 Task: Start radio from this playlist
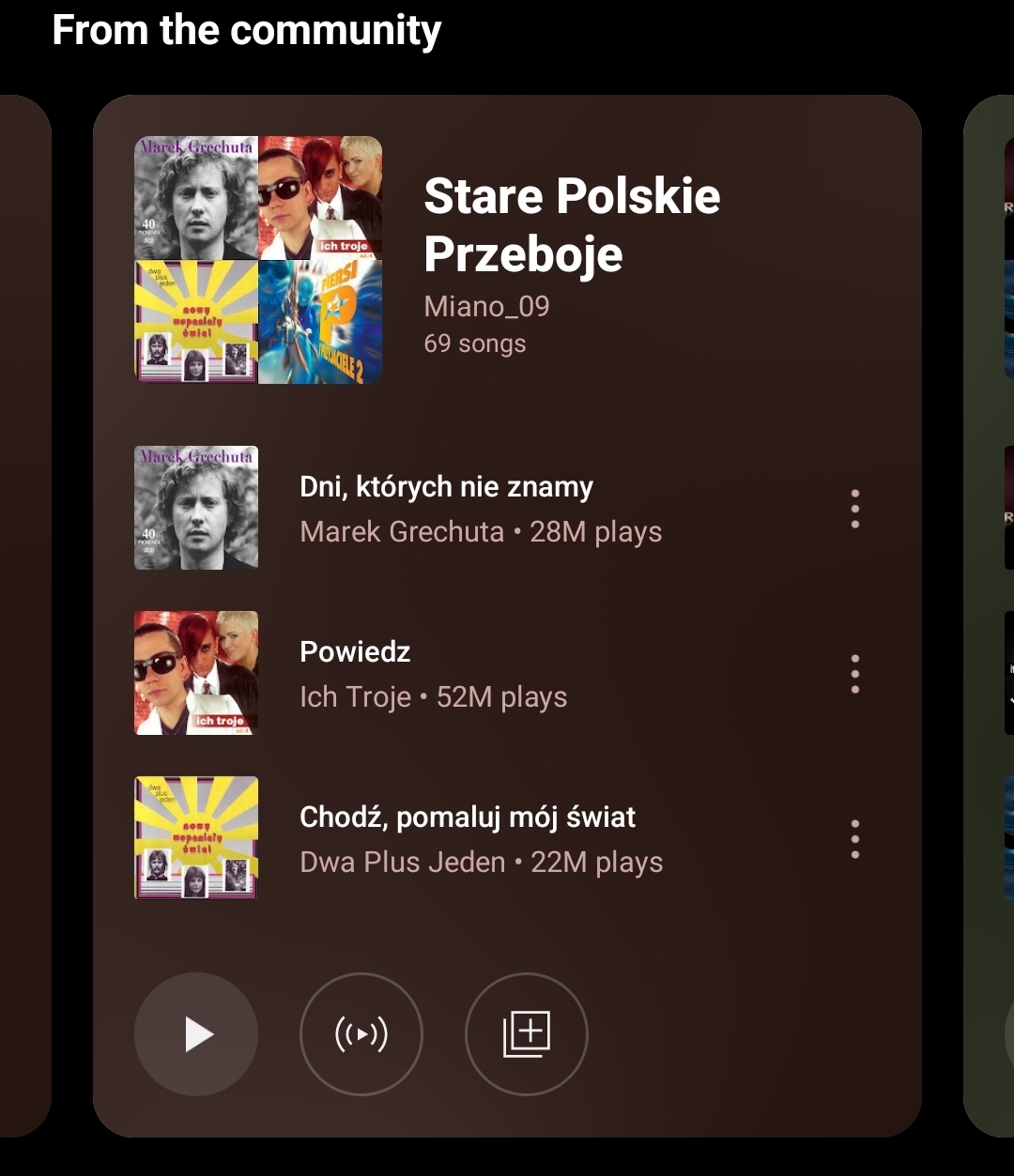point(361,1034)
